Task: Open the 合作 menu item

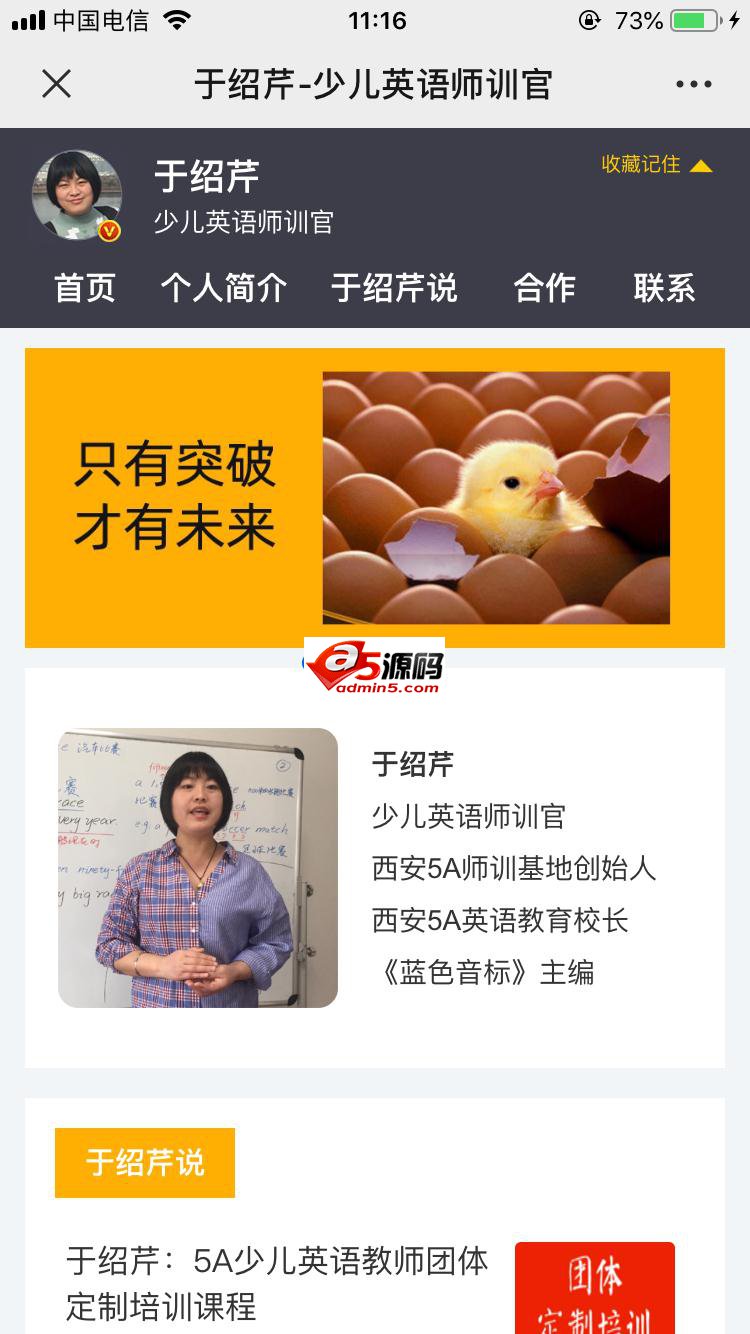Action: coord(544,288)
